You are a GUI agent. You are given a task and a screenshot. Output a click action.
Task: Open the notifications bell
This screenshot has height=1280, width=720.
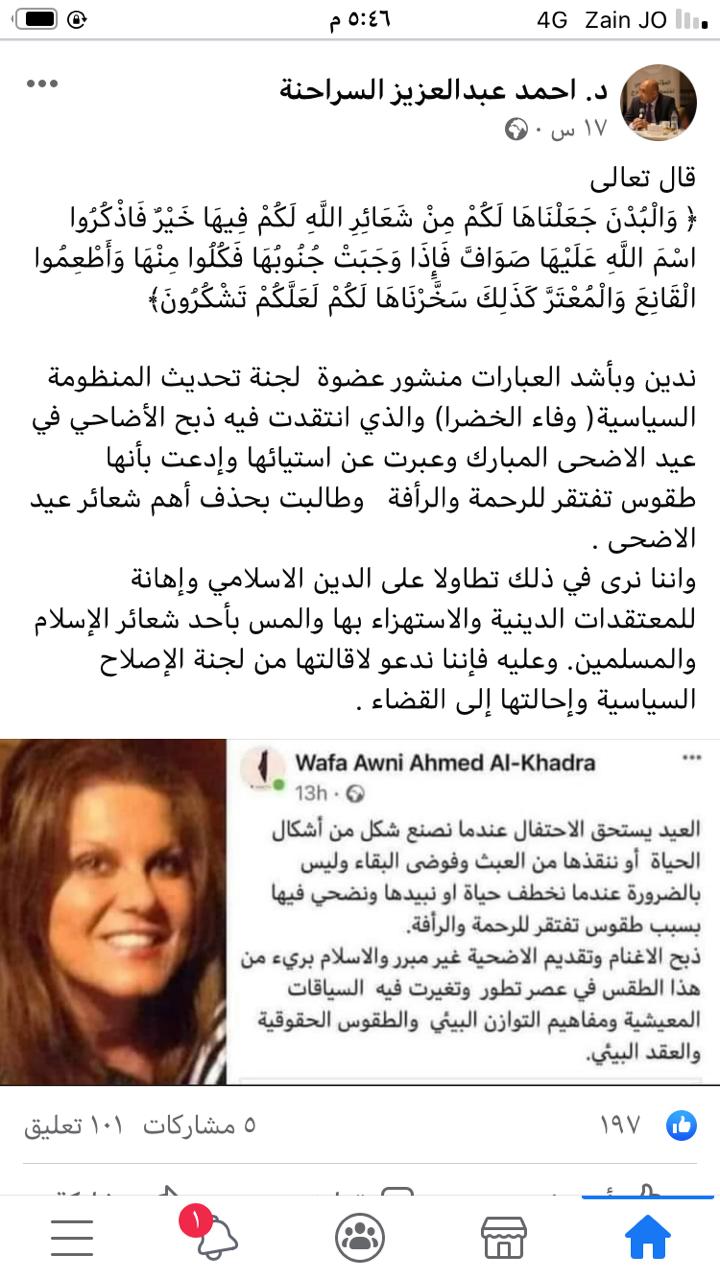214,1238
